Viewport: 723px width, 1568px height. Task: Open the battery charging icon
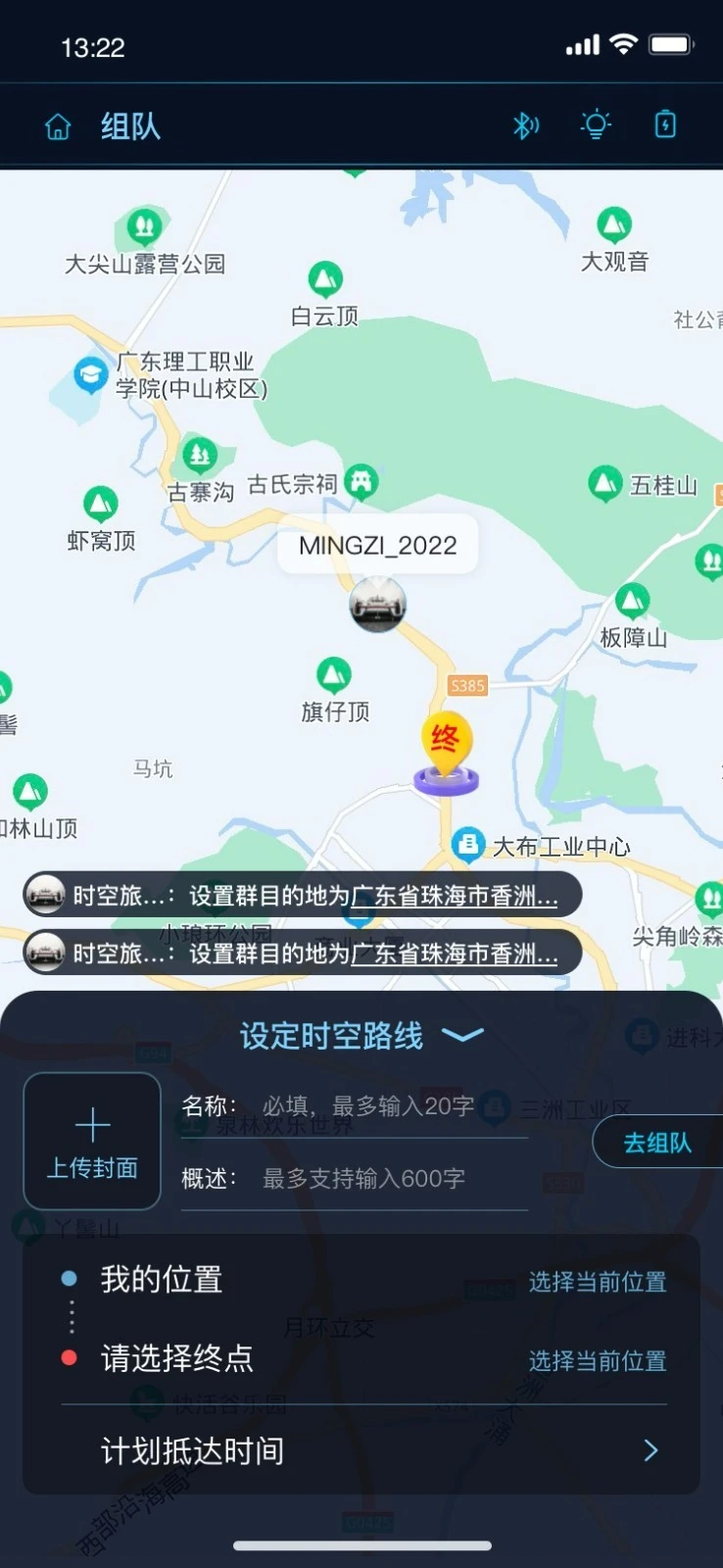(x=665, y=124)
